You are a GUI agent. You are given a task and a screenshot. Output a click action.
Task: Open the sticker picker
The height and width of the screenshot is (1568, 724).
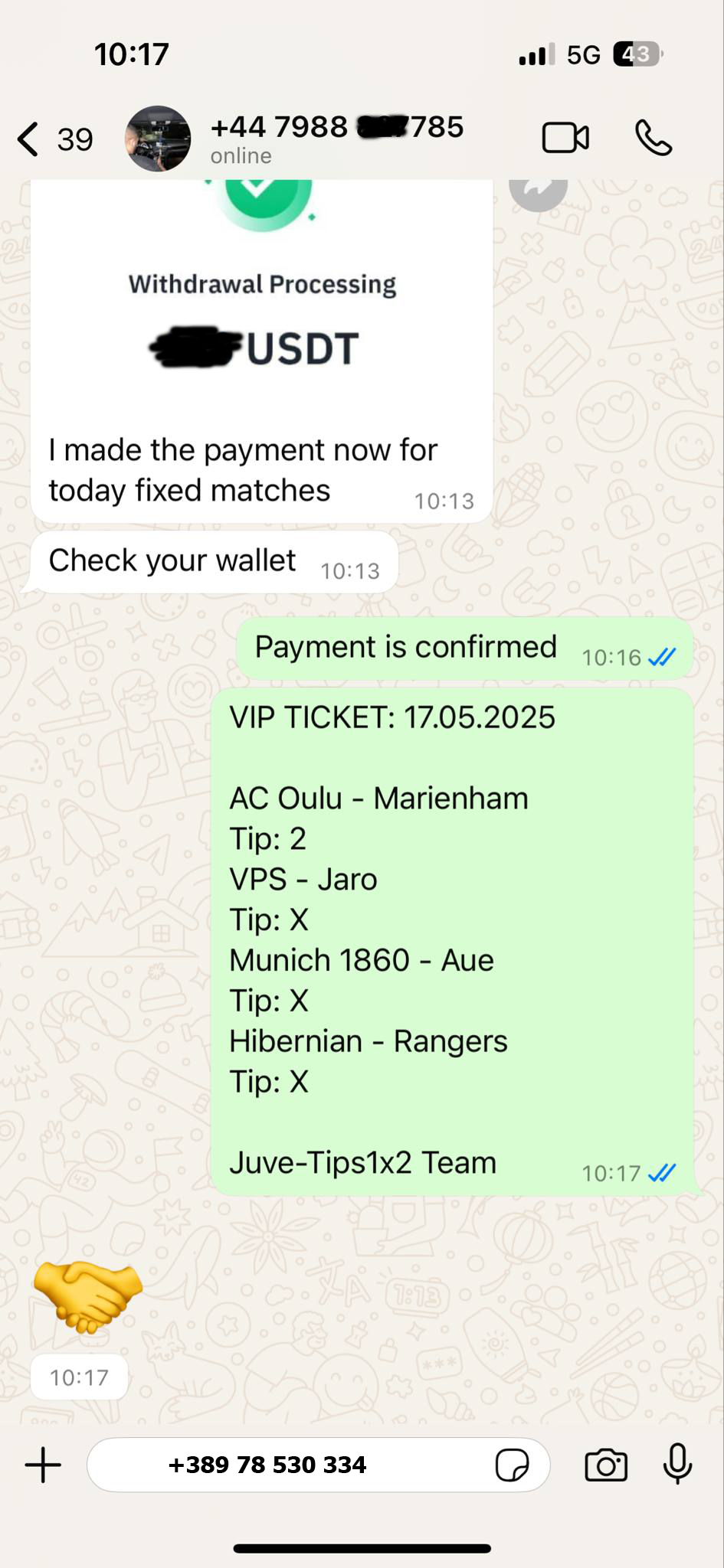click(512, 1465)
